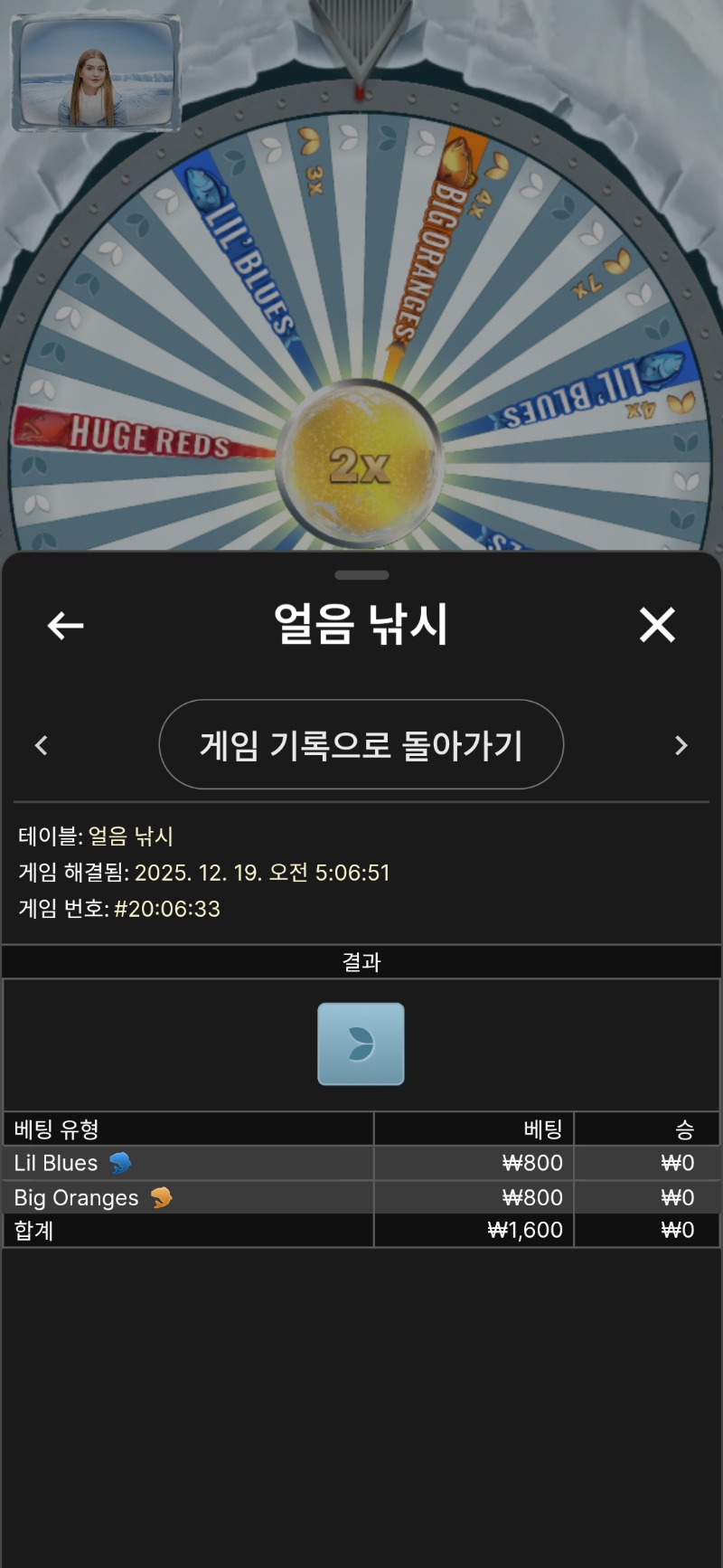
Task: Show the previous game record
Action: pyautogui.click(x=42, y=745)
